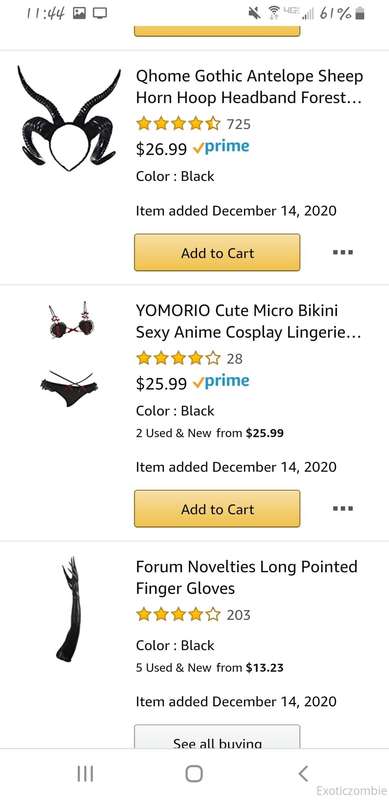Add the Qhome horn headband to cart
The width and height of the screenshot is (389, 800).
click(x=217, y=253)
